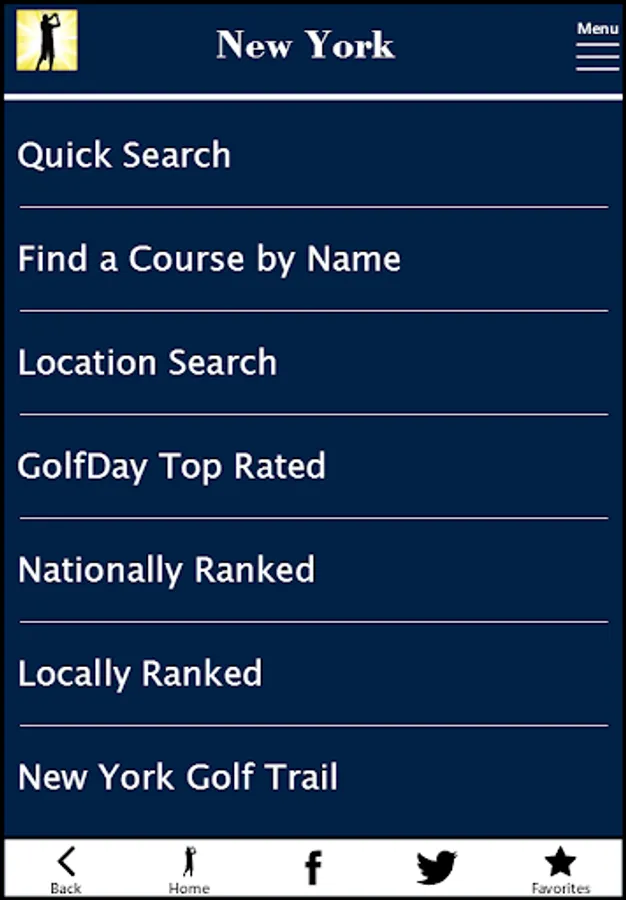Screen dimensions: 626x900
Task: Go back using the Back arrow
Action: point(66,869)
